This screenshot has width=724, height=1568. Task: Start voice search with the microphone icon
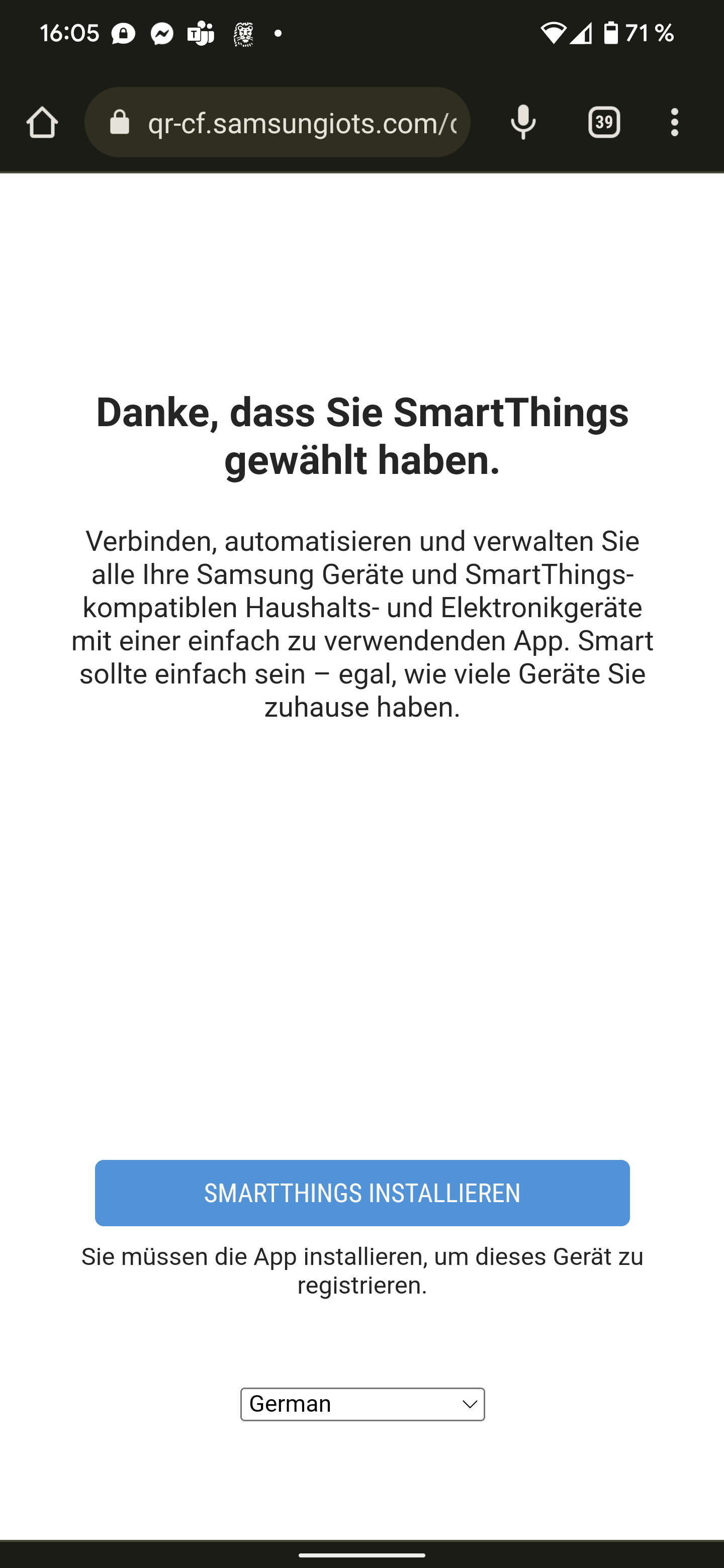522,122
